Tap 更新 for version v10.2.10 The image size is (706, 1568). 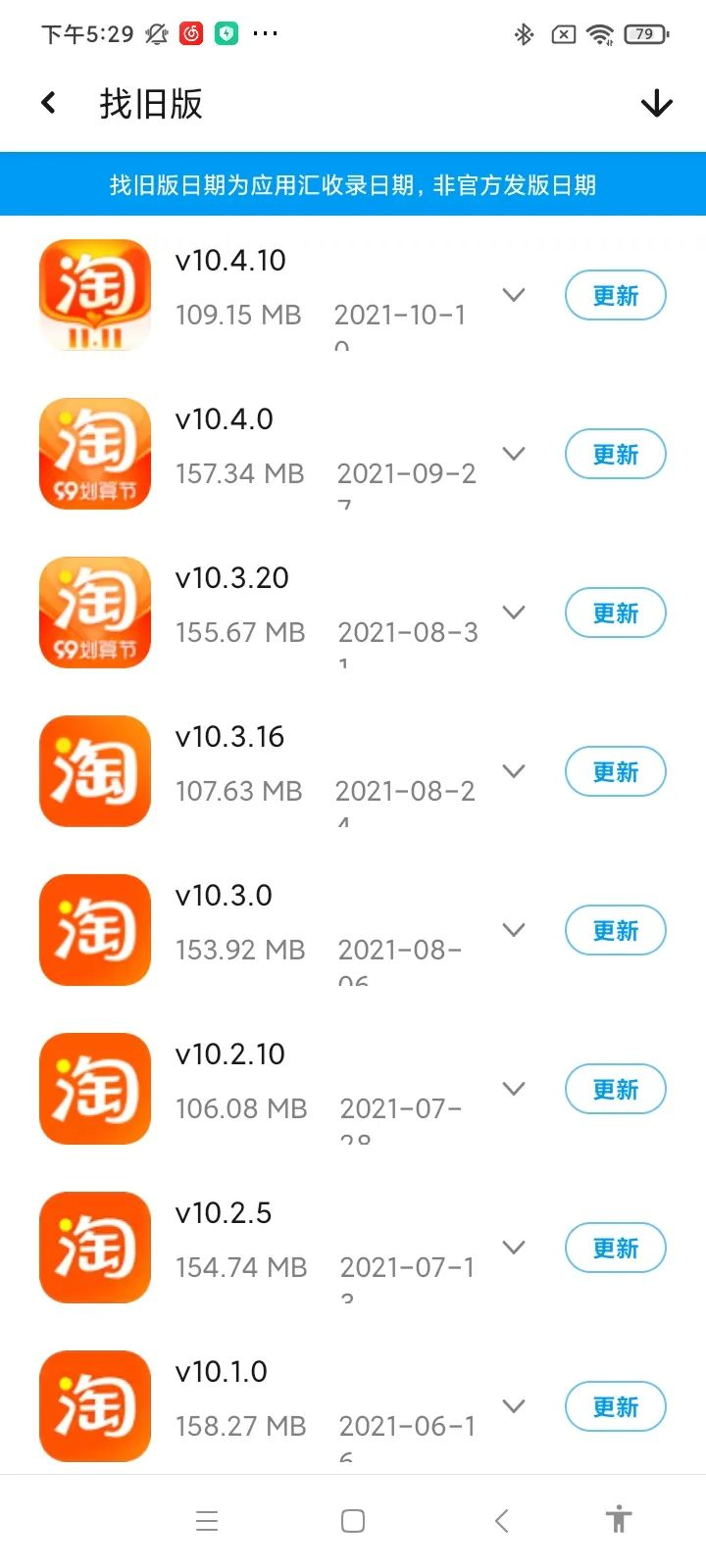point(615,1090)
